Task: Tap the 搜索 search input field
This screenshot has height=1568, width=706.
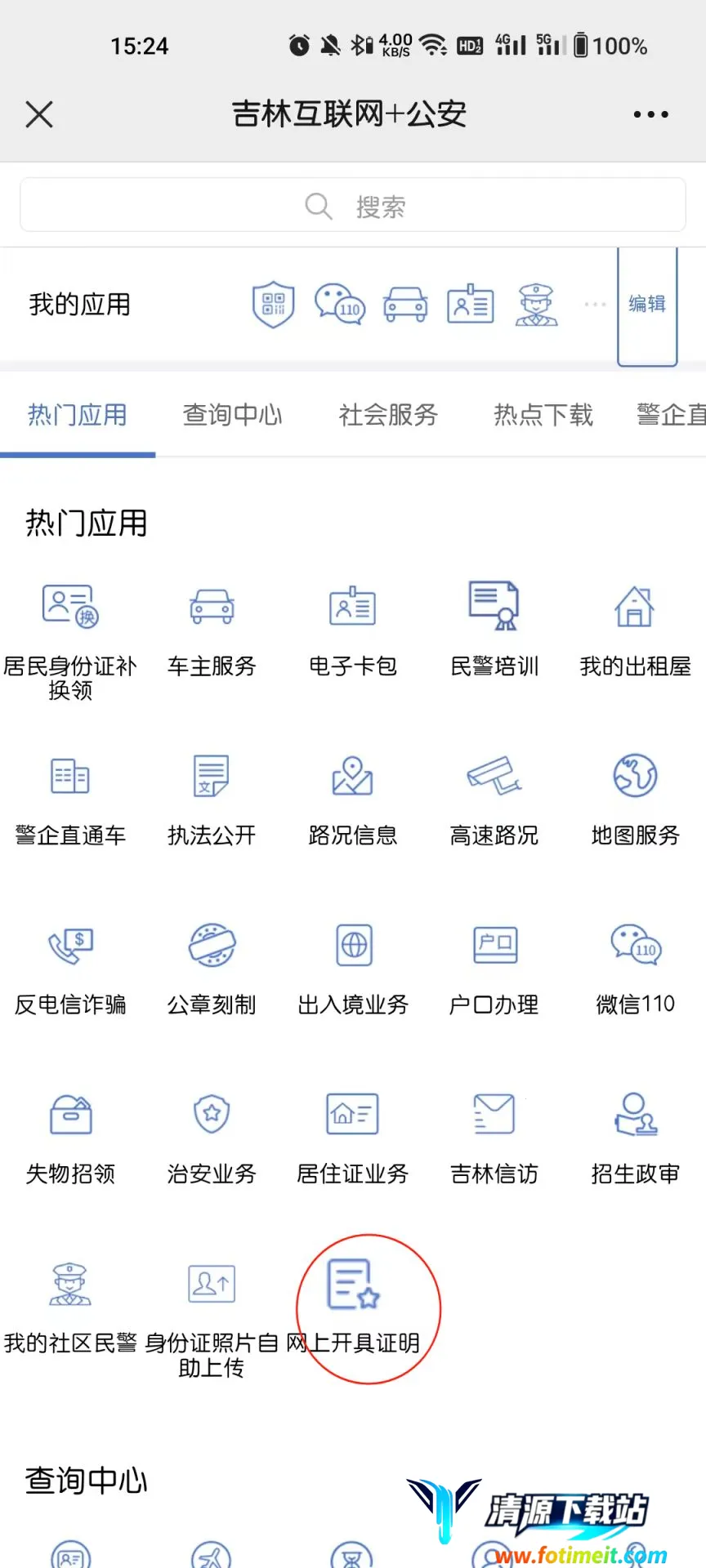Action: click(x=353, y=205)
